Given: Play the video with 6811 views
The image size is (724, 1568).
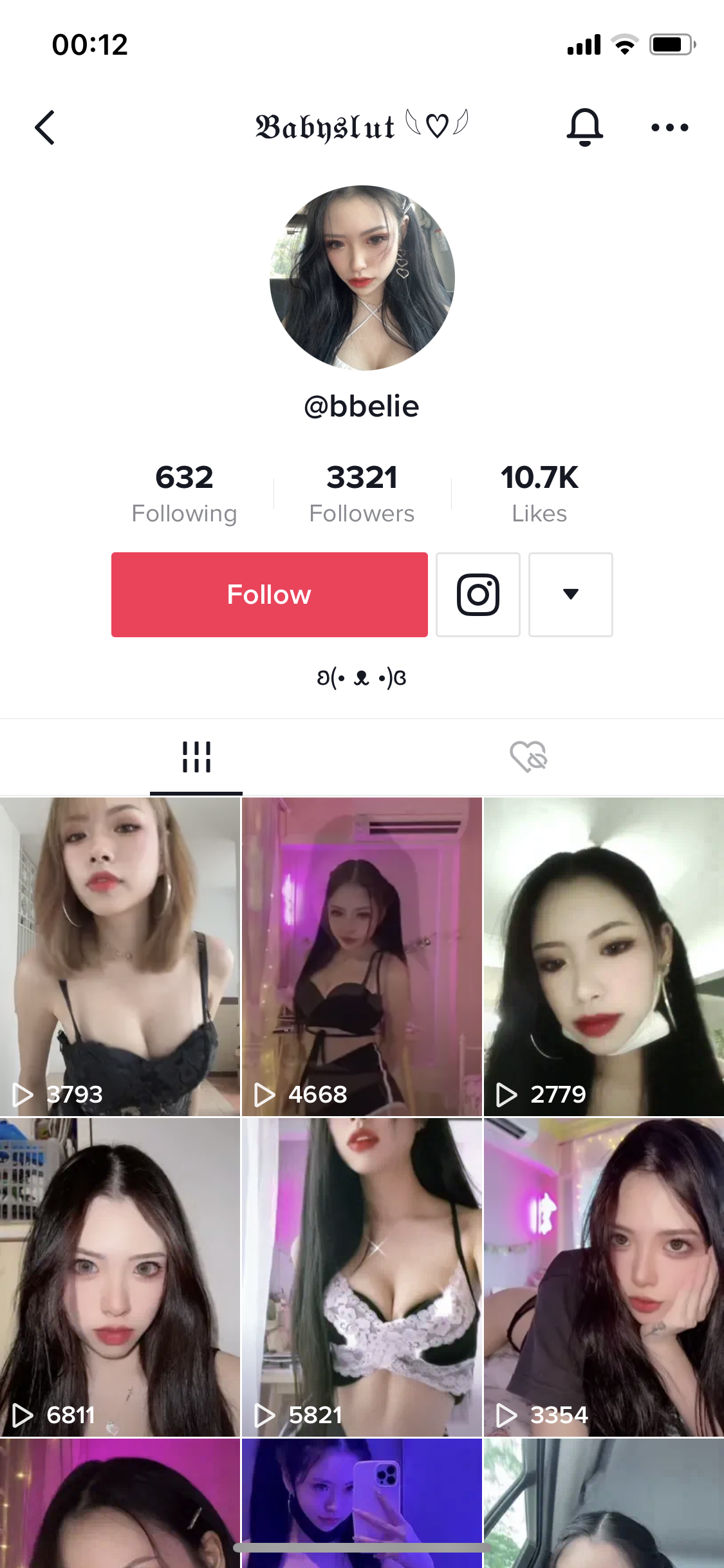Looking at the screenshot, I should point(120,1277).
